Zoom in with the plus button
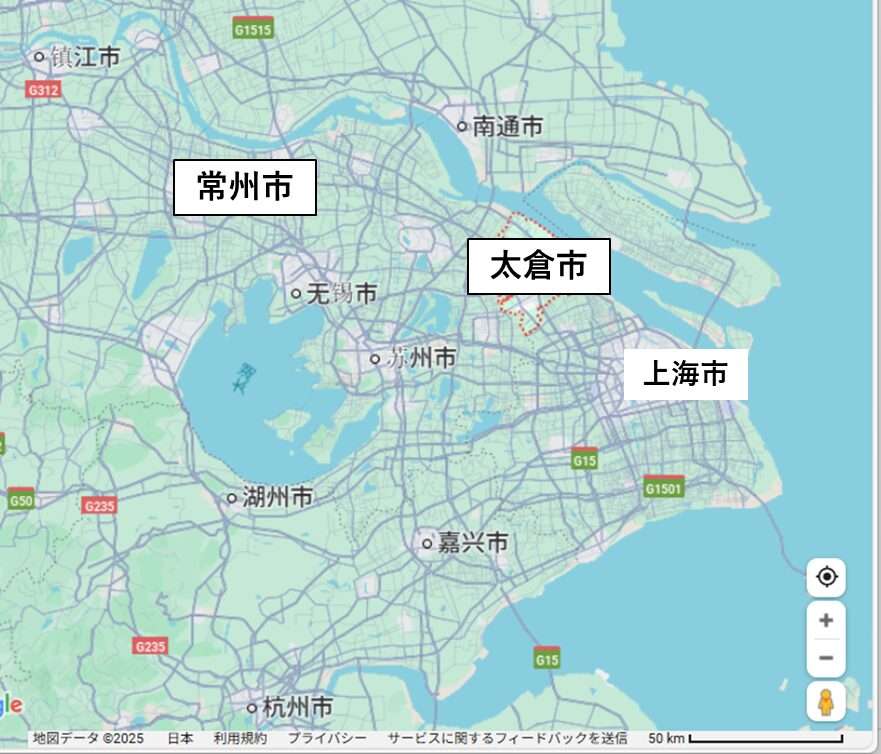 pyautogui.click(x=826, y=620)
